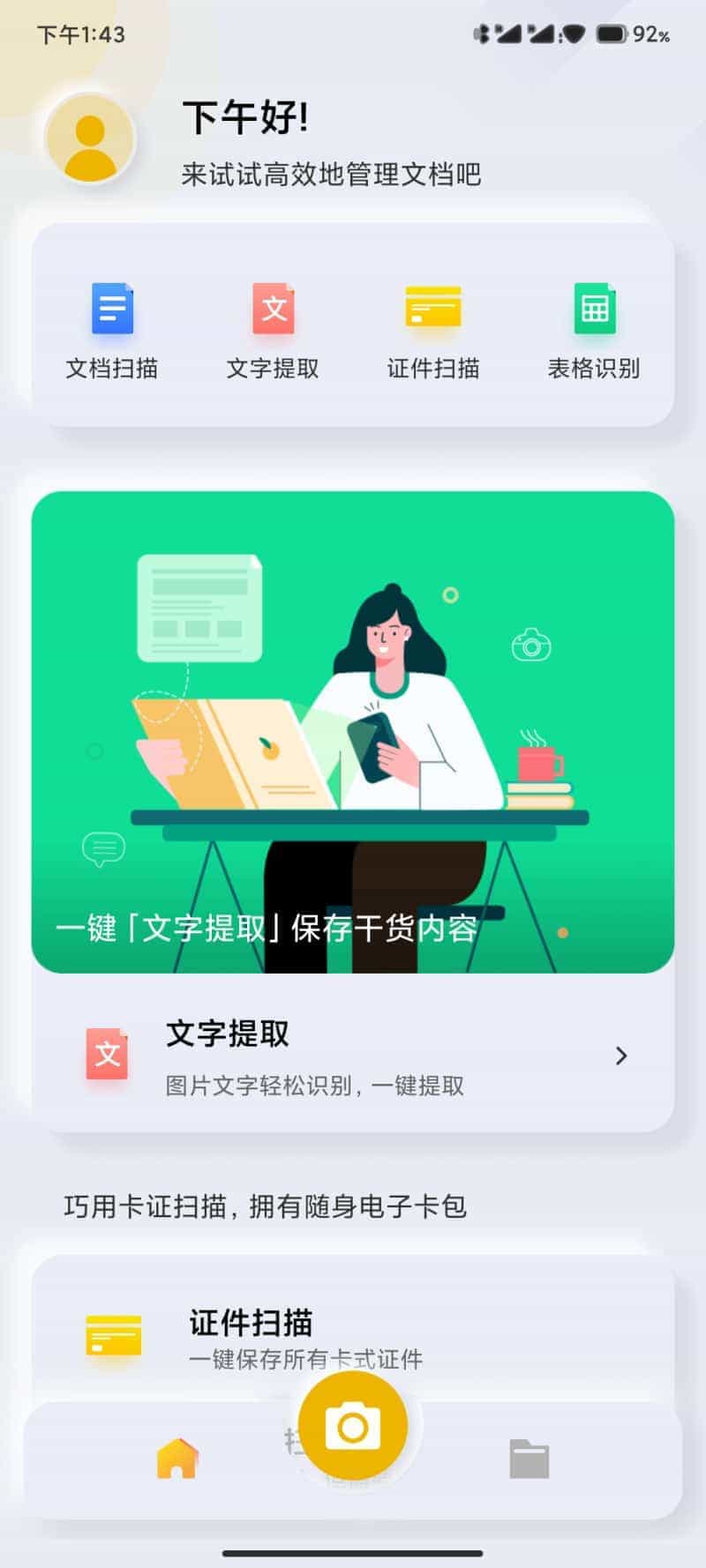Open the profile avatar
This screenshot has width=706, height=1568.
[x=90, y=139]
